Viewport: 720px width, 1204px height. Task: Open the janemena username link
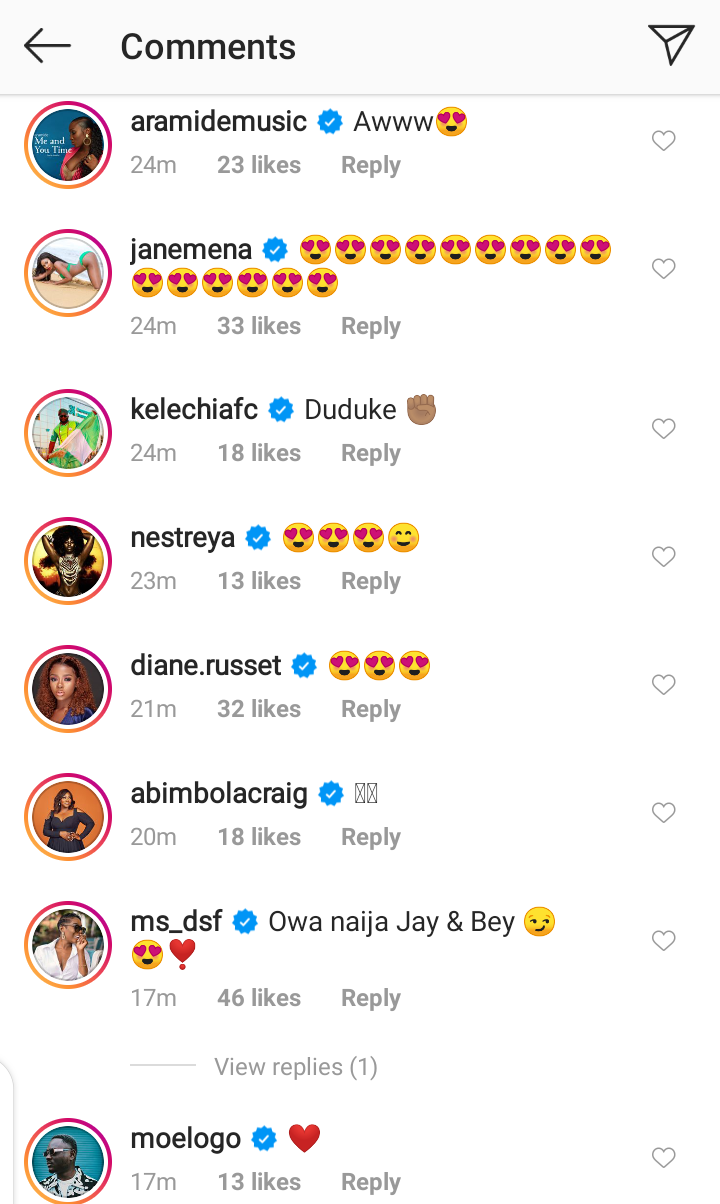[x=191, y=249]
